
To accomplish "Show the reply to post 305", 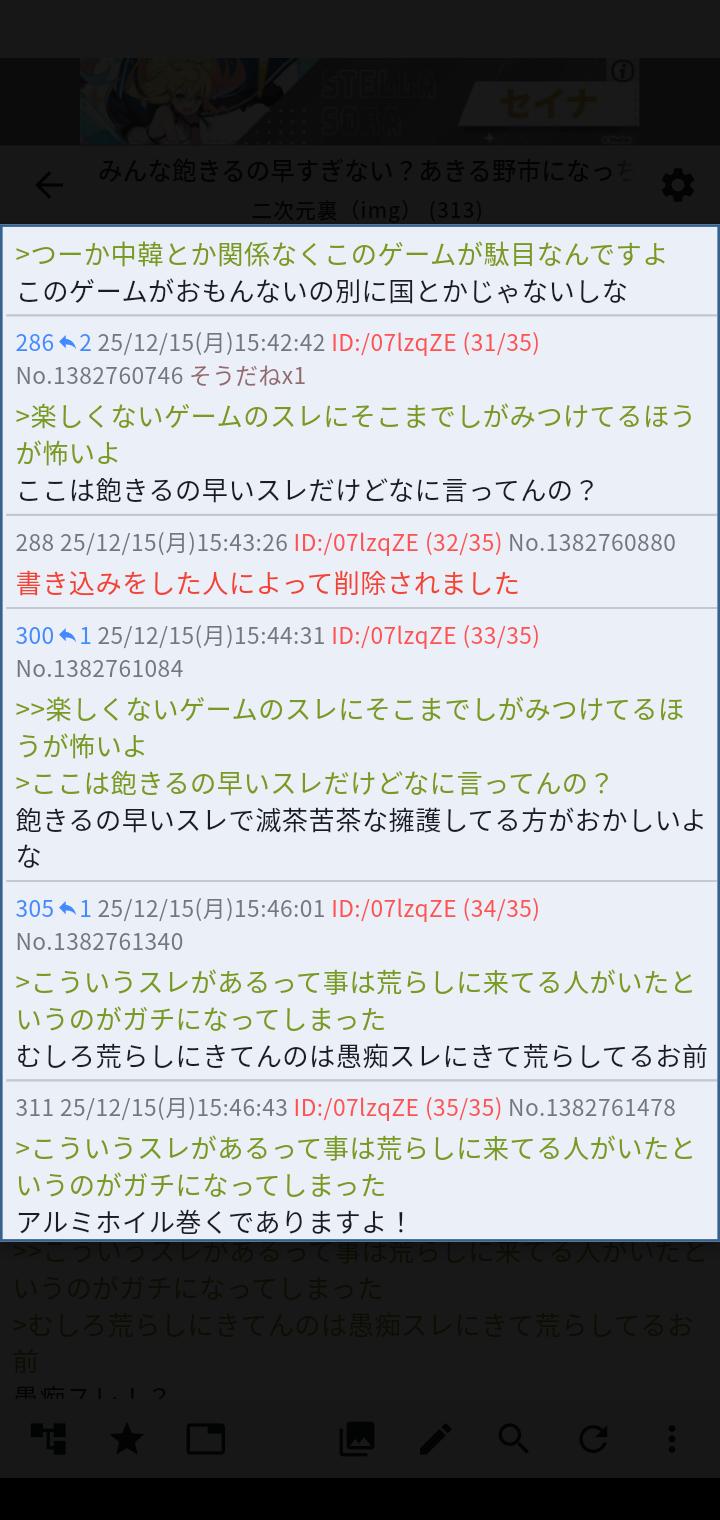I will pos(74,909).
